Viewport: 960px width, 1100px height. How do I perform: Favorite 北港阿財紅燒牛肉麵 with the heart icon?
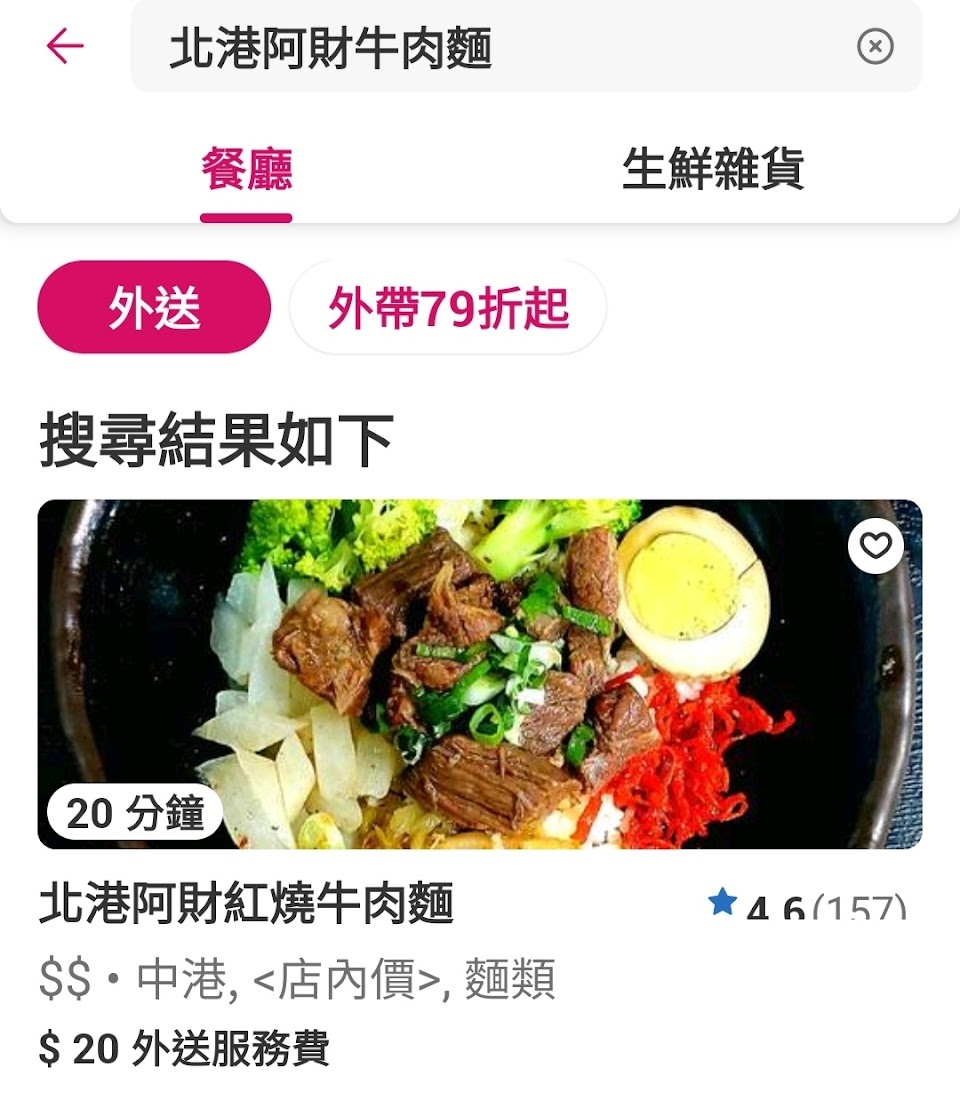click(876, 545)
